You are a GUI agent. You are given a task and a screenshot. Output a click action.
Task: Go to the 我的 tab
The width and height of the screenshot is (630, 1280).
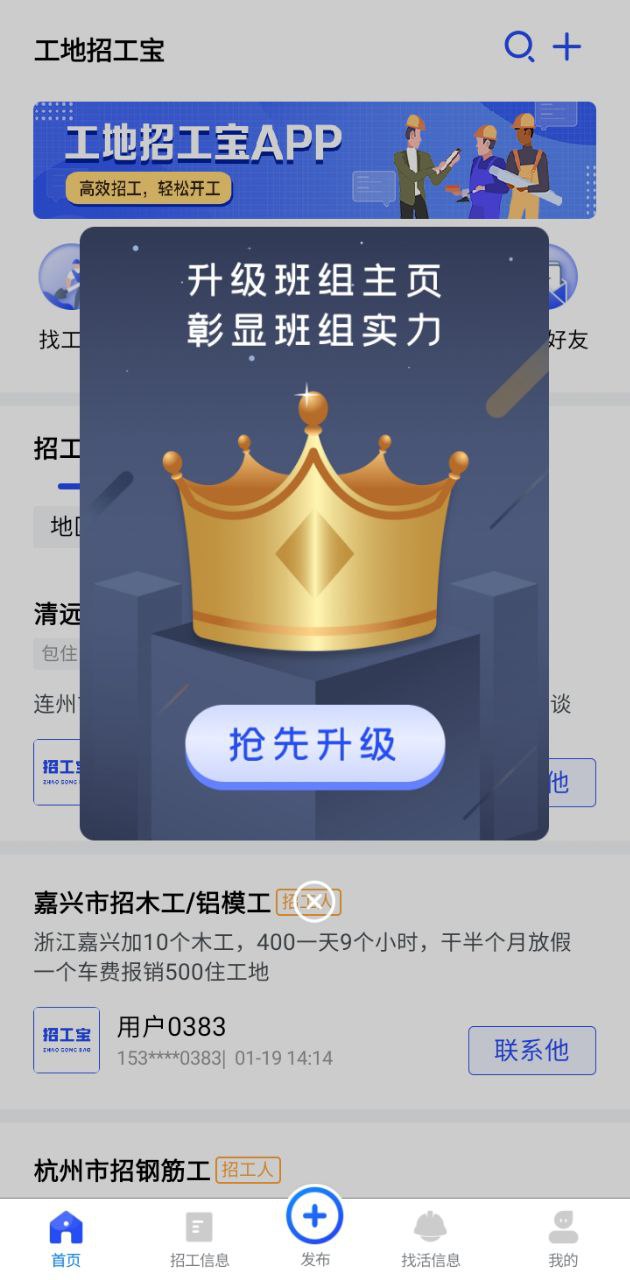[x=563, y=1238]
